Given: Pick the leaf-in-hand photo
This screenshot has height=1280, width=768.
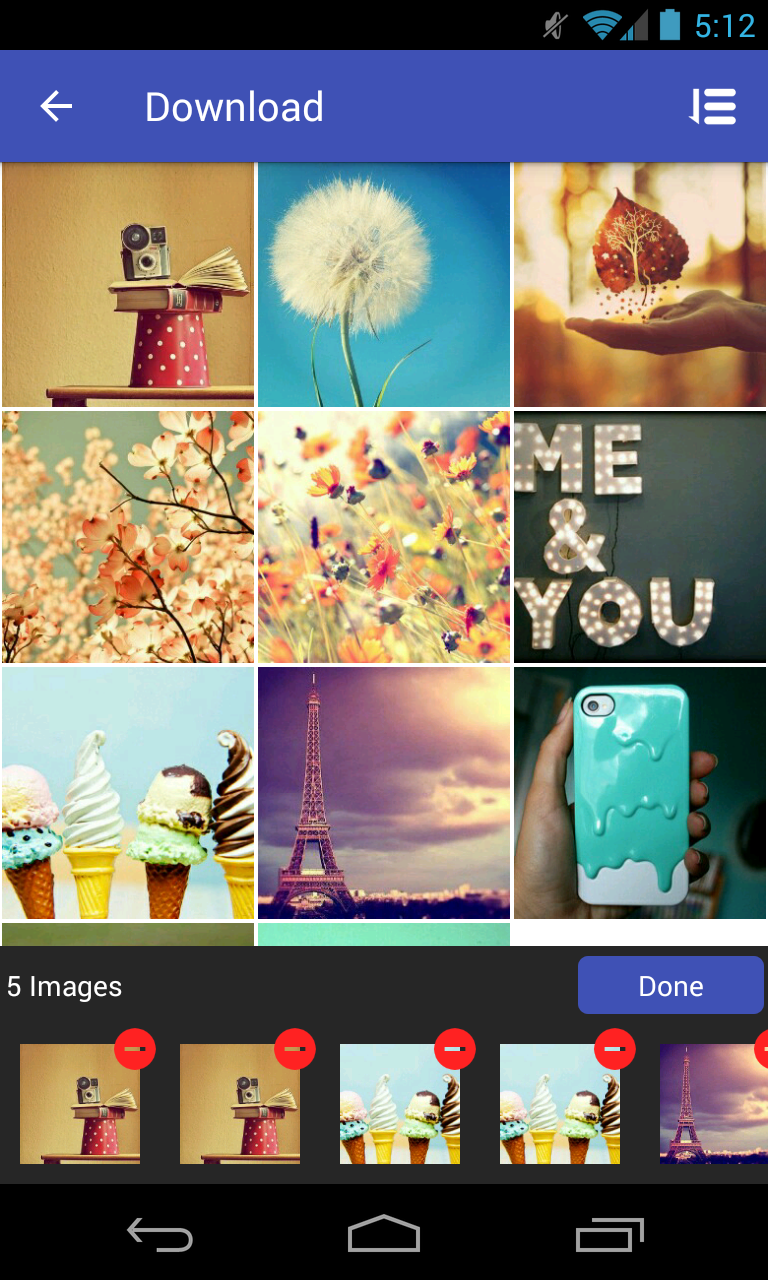Looking at the screenshot, I should (x=640, y=285).
